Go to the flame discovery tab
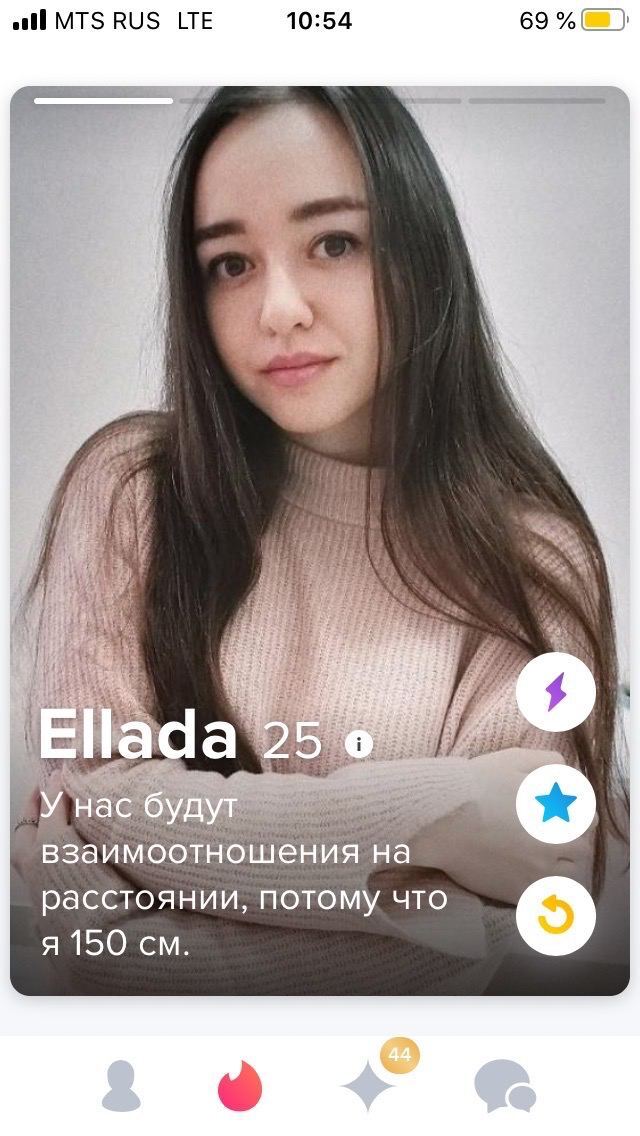Viewport: 640px width, 1136px height. click(x=240, y=1086)
